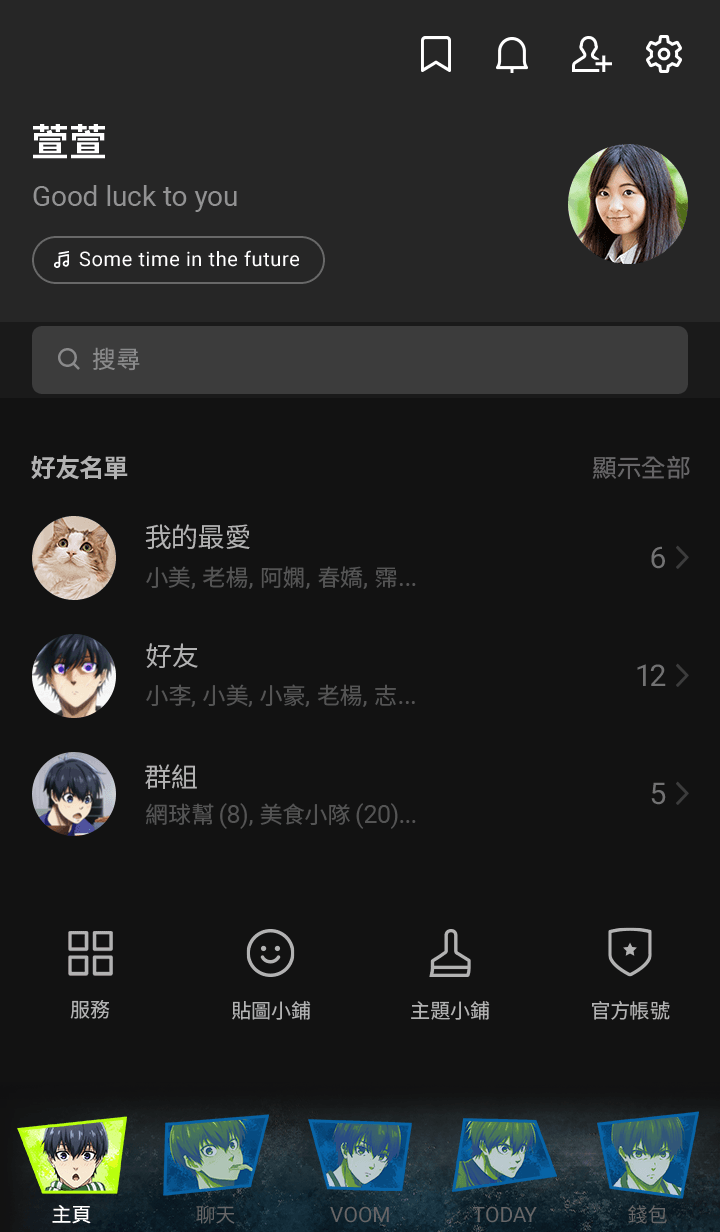Open 官方帳號 official accounts
The image size is (720, 1232).
click(x=630, y=974)
